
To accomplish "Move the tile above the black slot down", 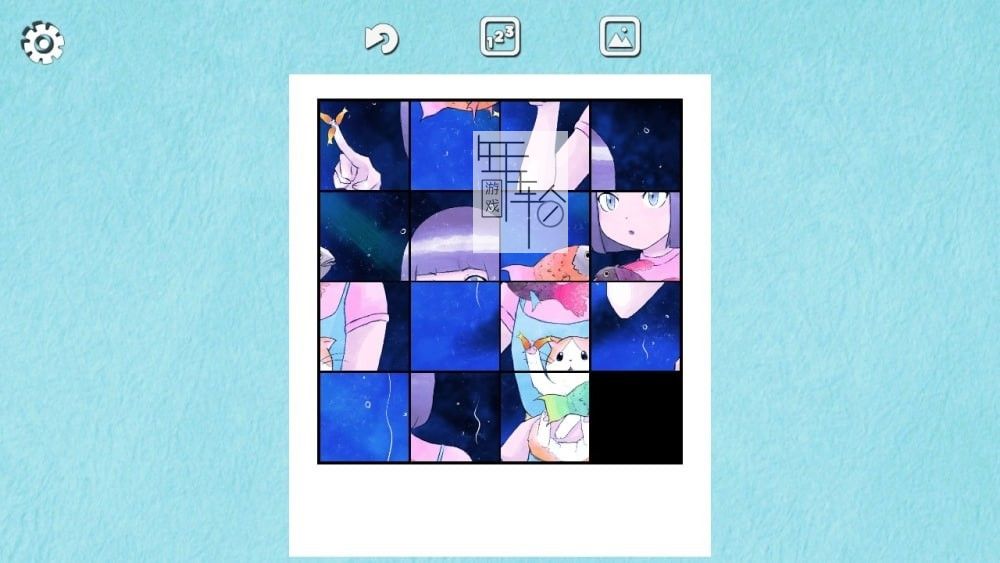I will (636, 326).
